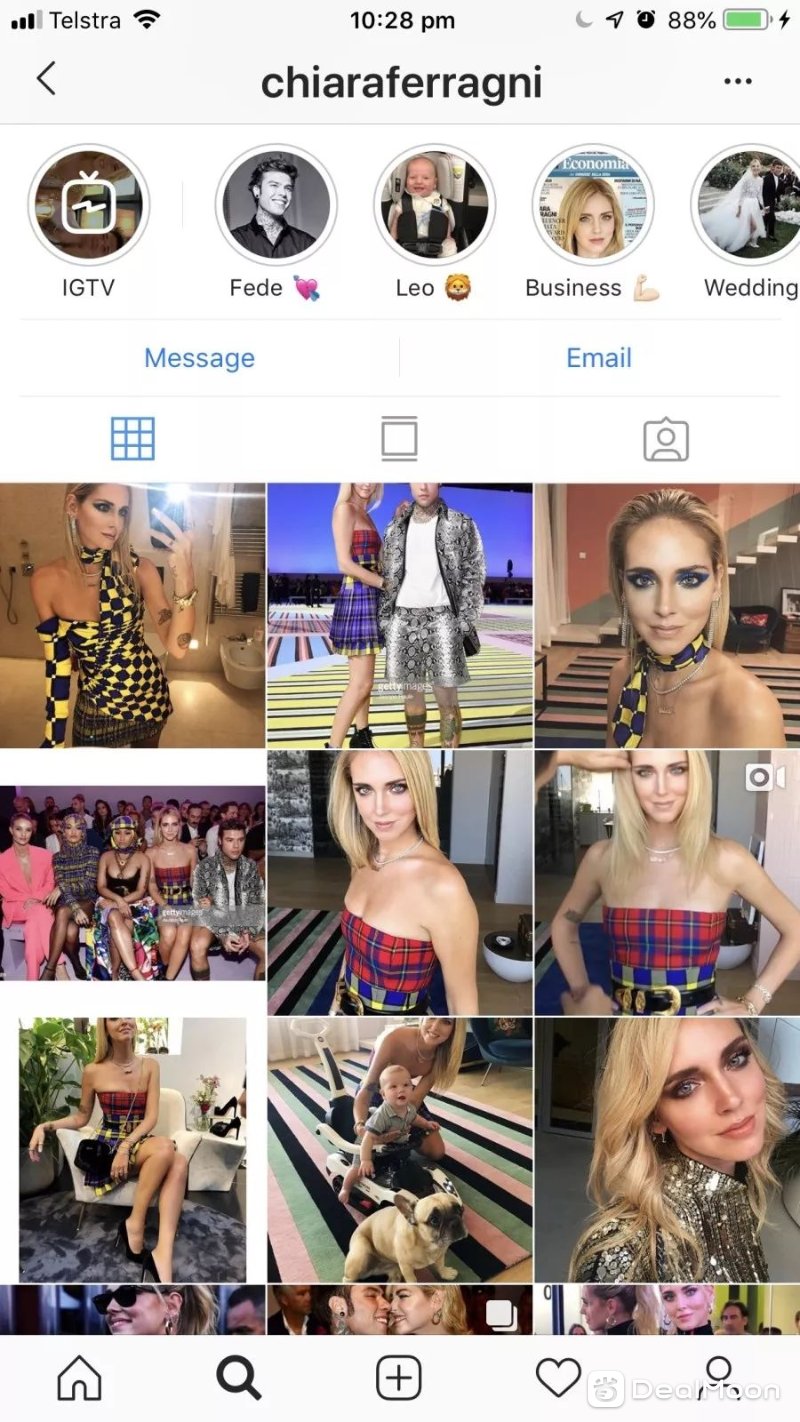800x1422 pixels.
Task: Switch to the grid posts view
Action: (133, 439)
